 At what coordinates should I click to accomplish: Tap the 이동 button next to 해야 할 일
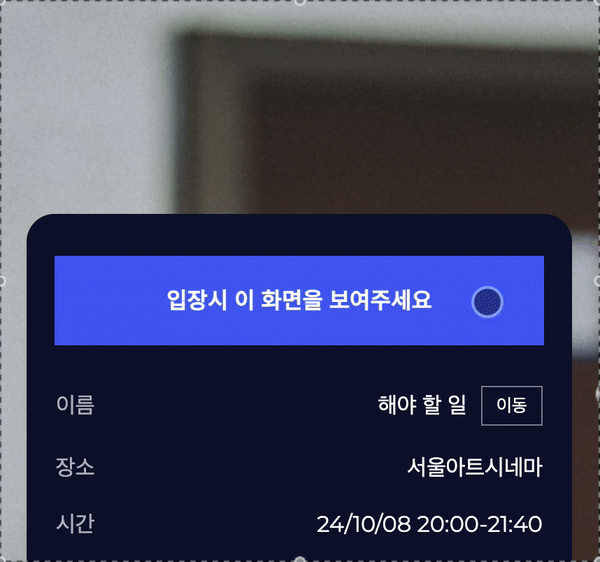511,405
